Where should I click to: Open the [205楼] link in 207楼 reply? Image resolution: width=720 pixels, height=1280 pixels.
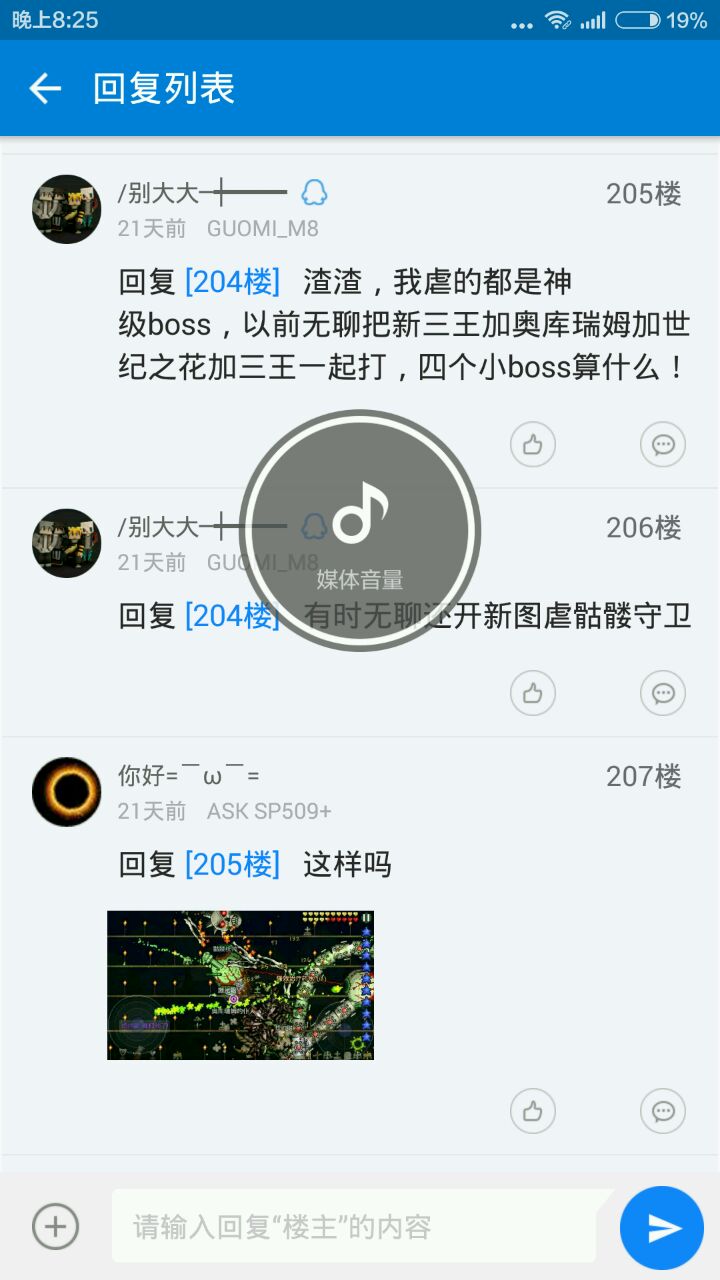[232, 865]
